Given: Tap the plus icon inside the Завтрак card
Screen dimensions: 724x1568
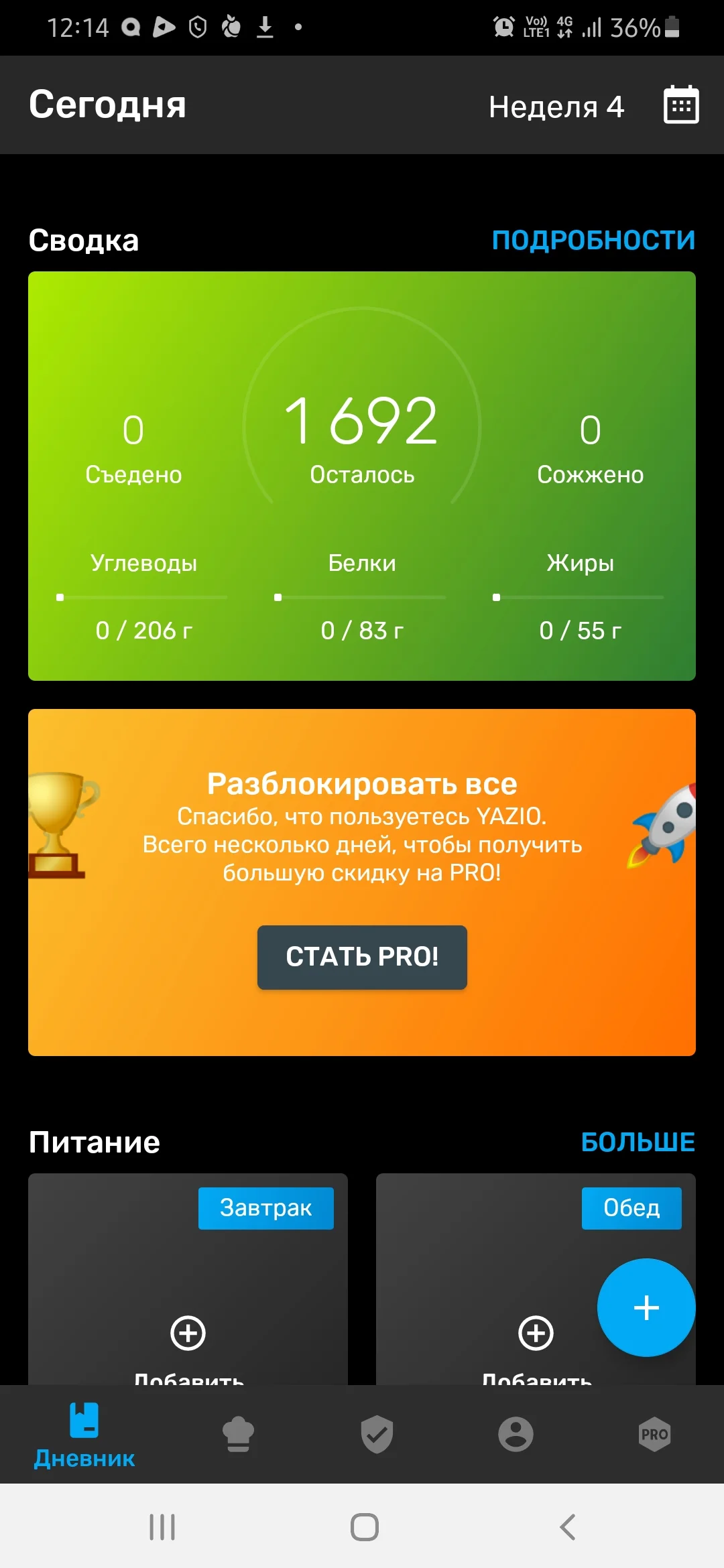Looking at the screenshot, I should [x=188, y=1334].
